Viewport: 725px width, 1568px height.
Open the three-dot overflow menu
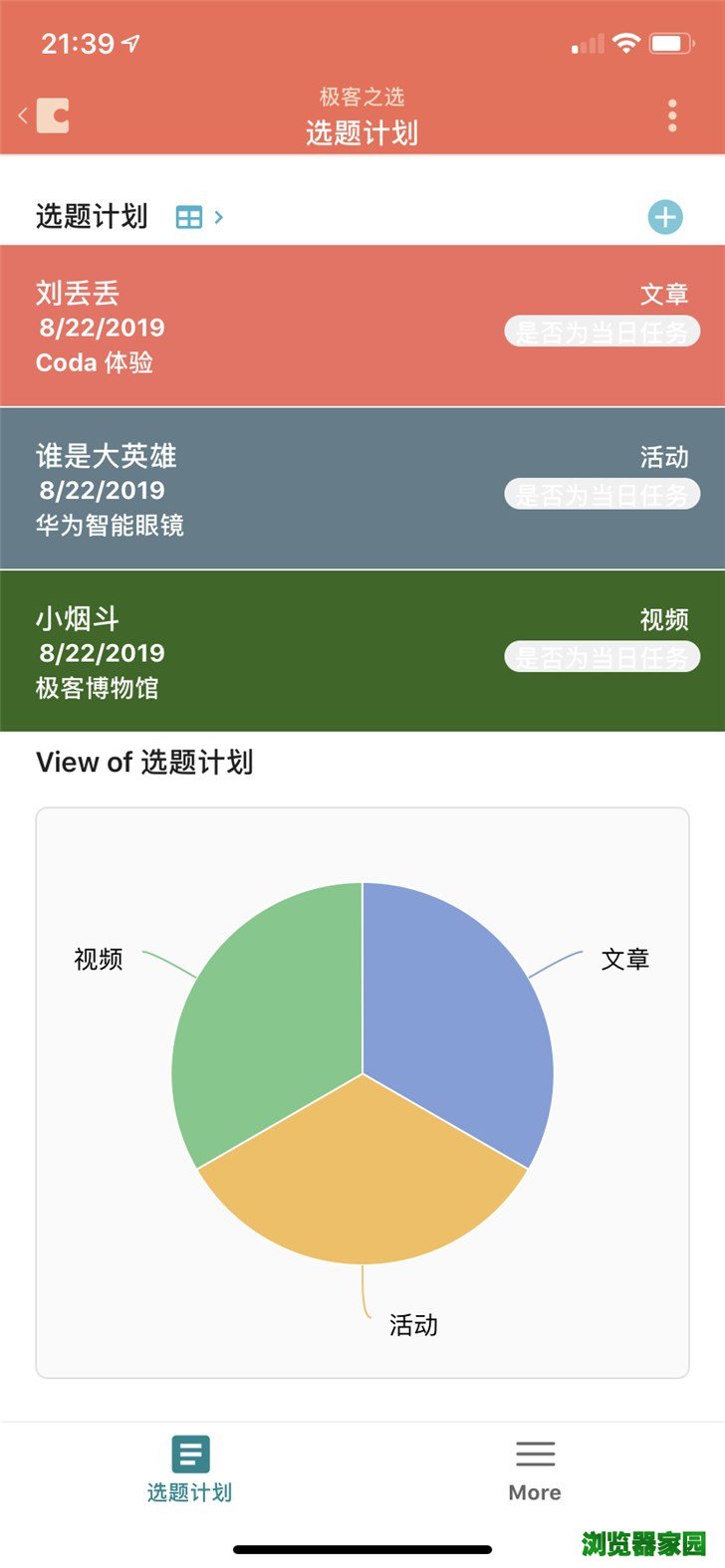673,115
